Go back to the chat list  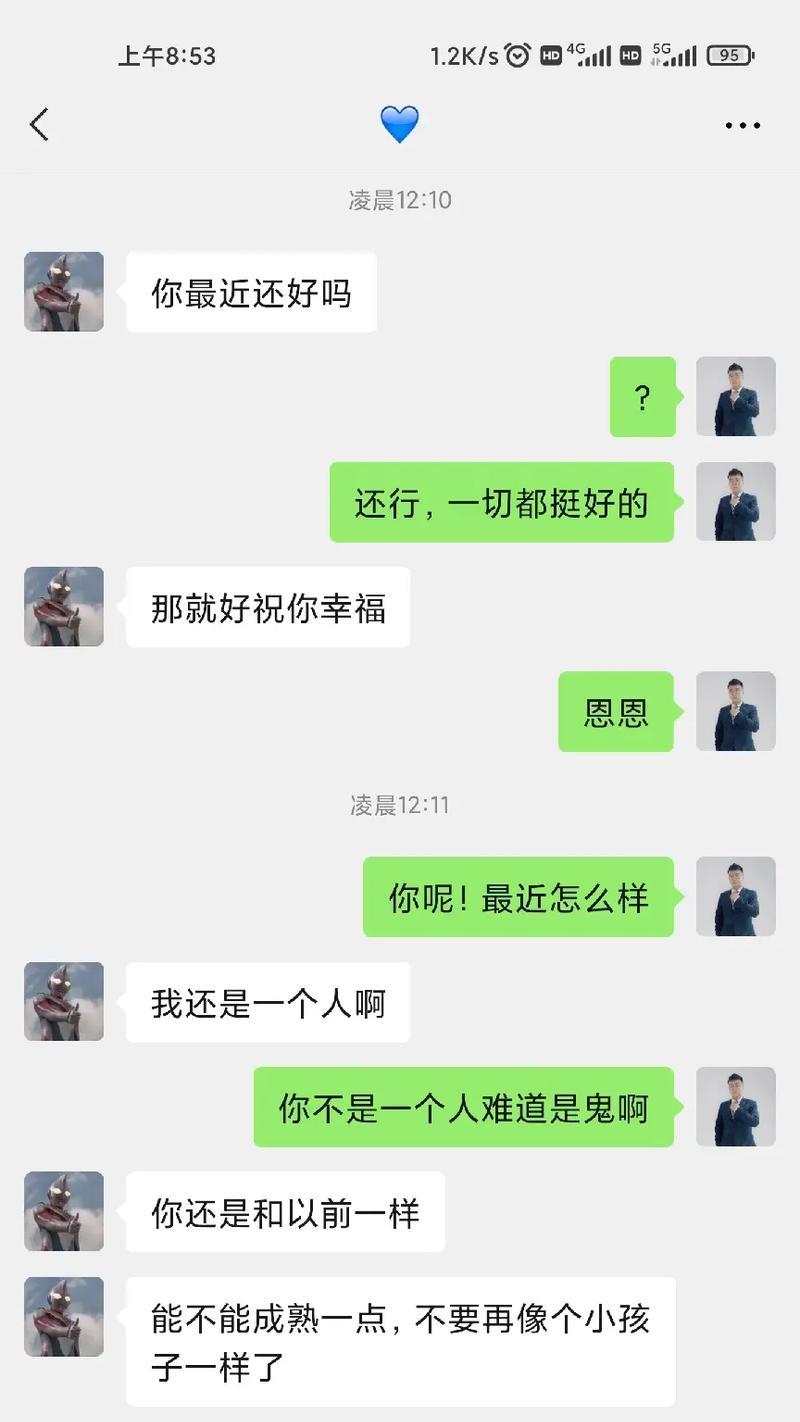[39, 125]
